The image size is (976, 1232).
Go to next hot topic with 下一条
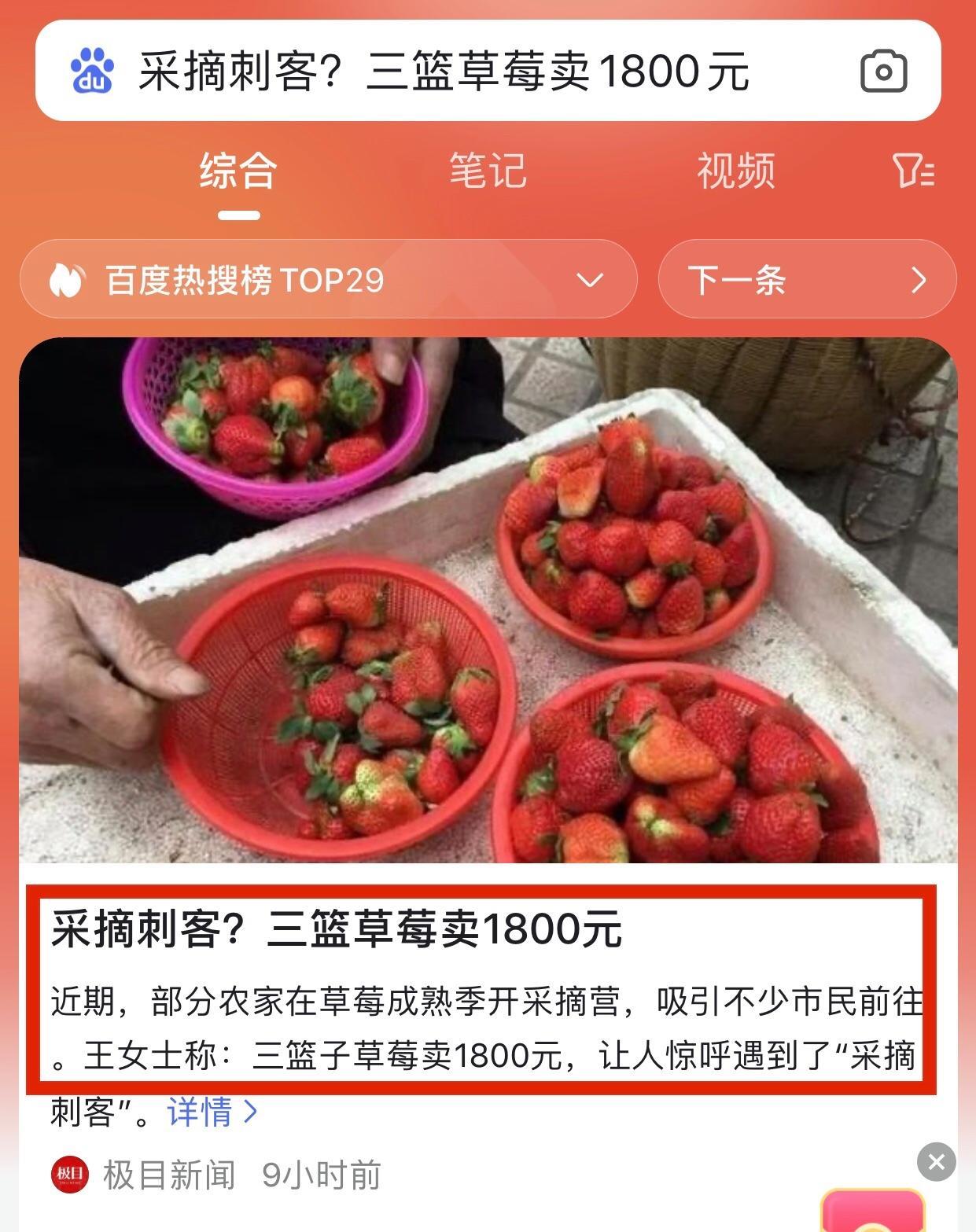tap(807, 280)
